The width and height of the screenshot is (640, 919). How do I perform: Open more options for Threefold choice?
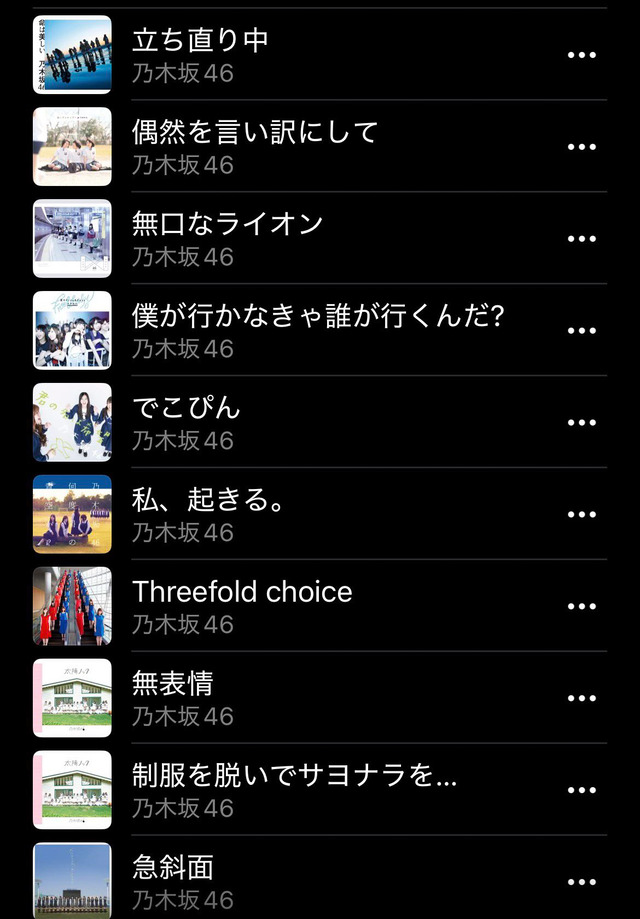[x=581, y=607]
